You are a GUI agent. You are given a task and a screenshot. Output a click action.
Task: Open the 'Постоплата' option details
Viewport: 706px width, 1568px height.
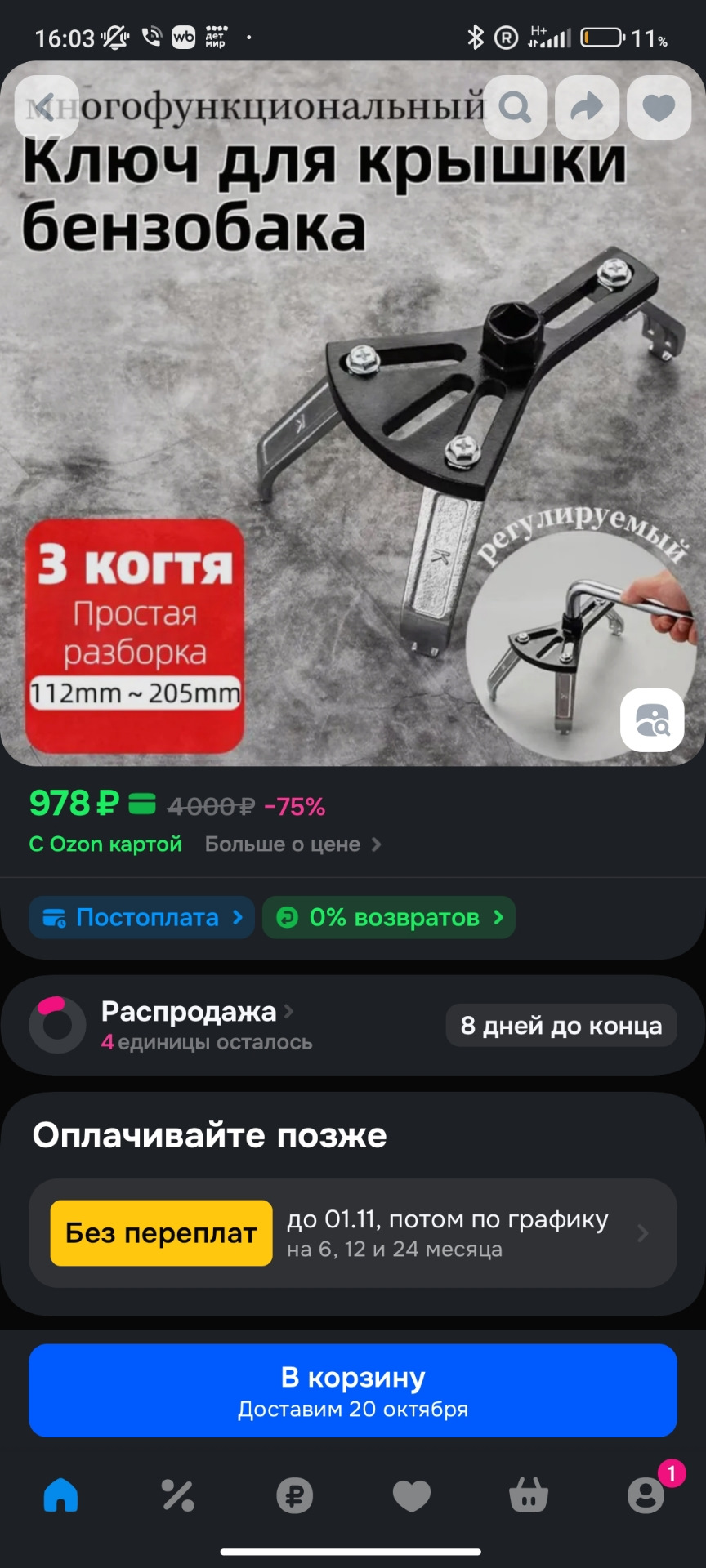point(141,917)
